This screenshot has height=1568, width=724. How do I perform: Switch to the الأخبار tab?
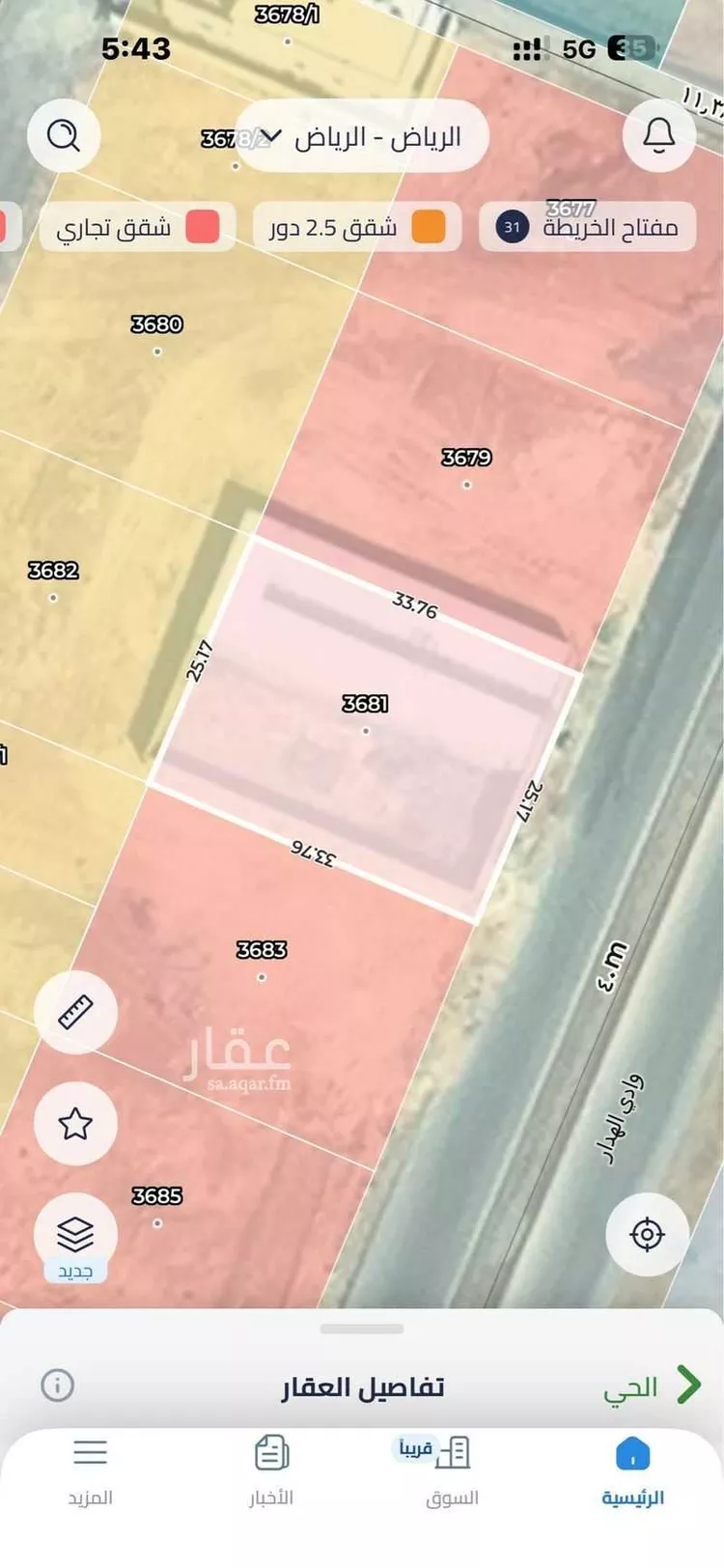coord(271,1472)
